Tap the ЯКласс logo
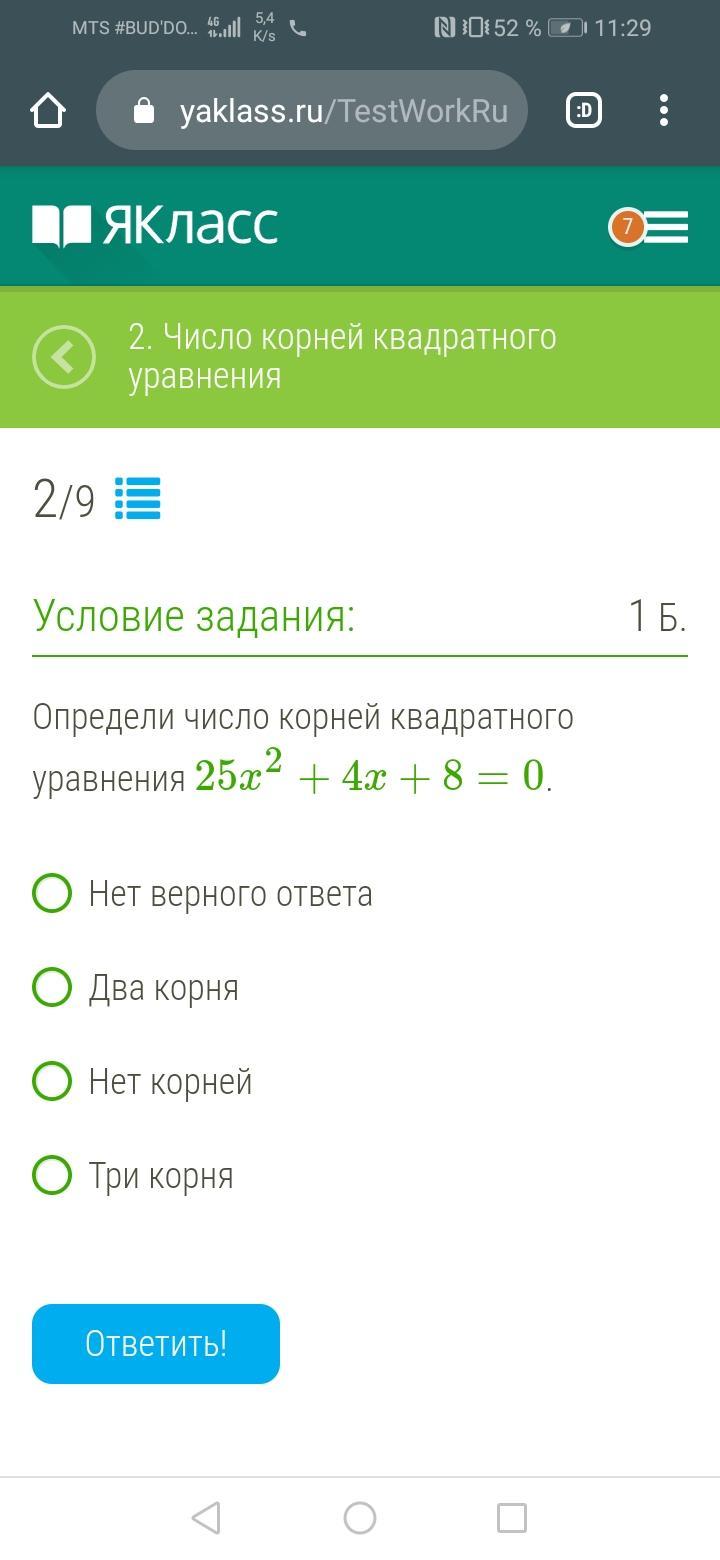Image resolution: width=720 pixels, height=1560 pixels. pos(155,225)
